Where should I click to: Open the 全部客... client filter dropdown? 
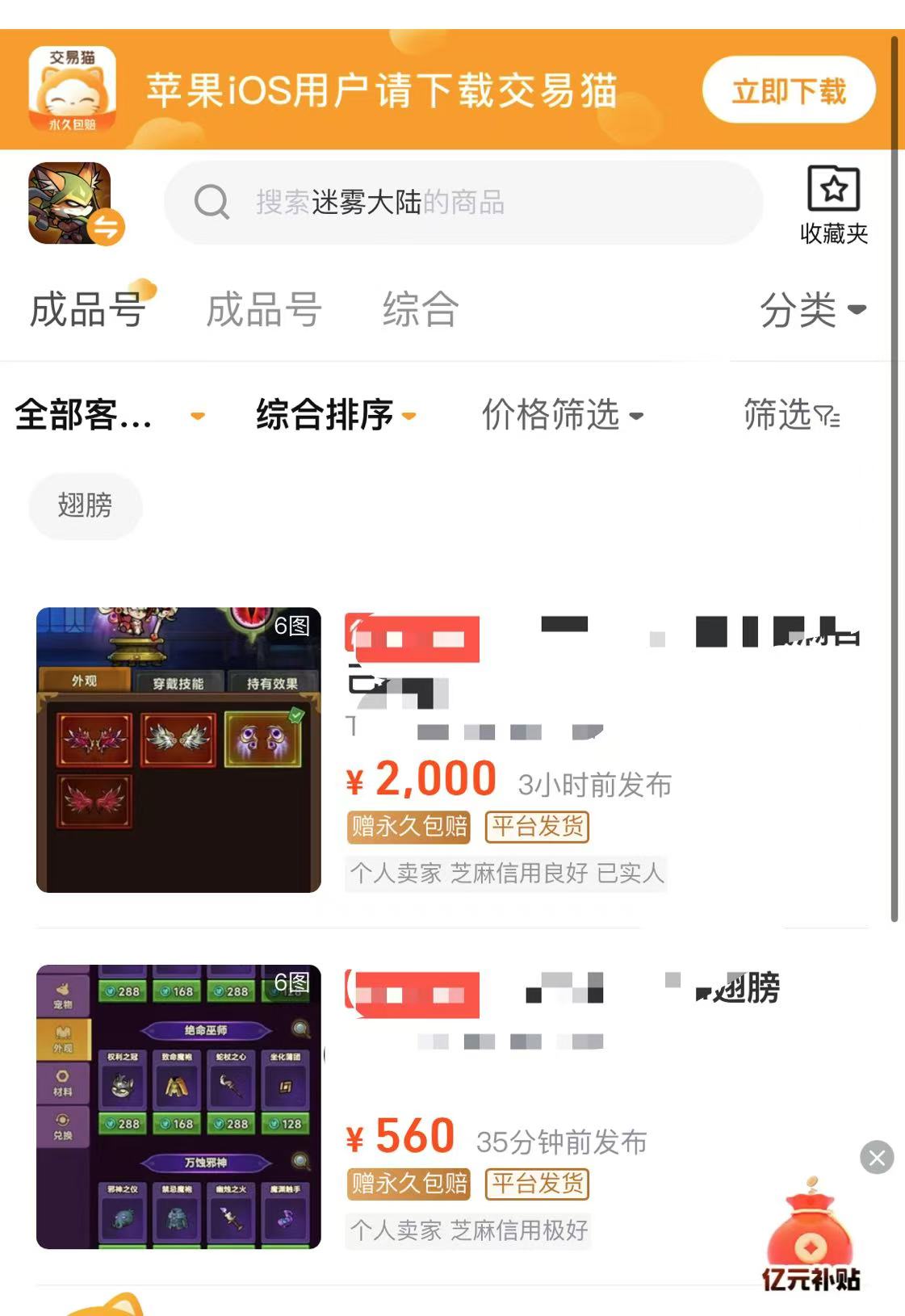[x=109, y=415]
